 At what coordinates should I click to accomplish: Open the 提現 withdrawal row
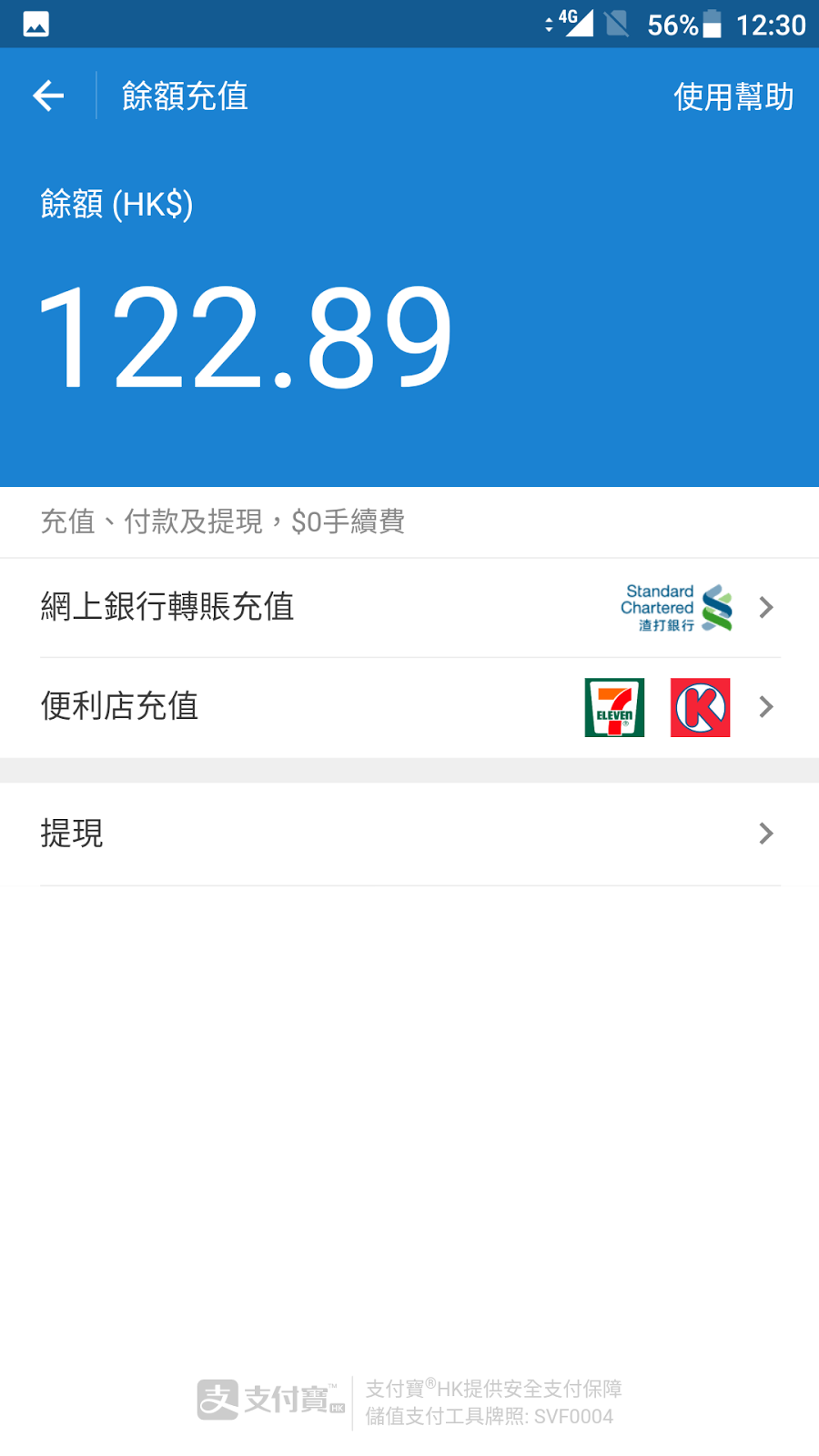tap(409, 834)
